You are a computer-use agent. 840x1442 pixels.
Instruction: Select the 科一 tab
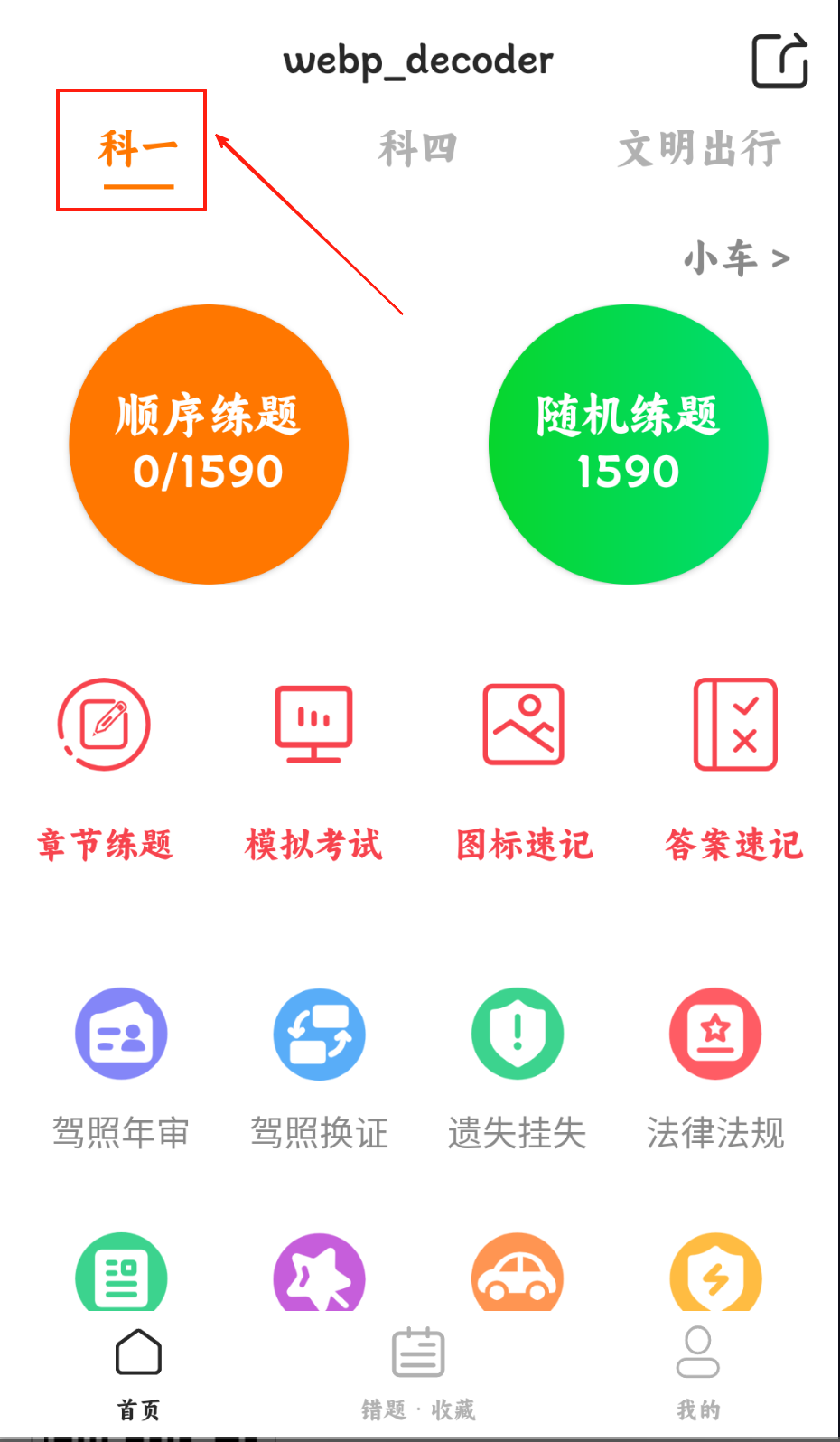coord(137,149)
